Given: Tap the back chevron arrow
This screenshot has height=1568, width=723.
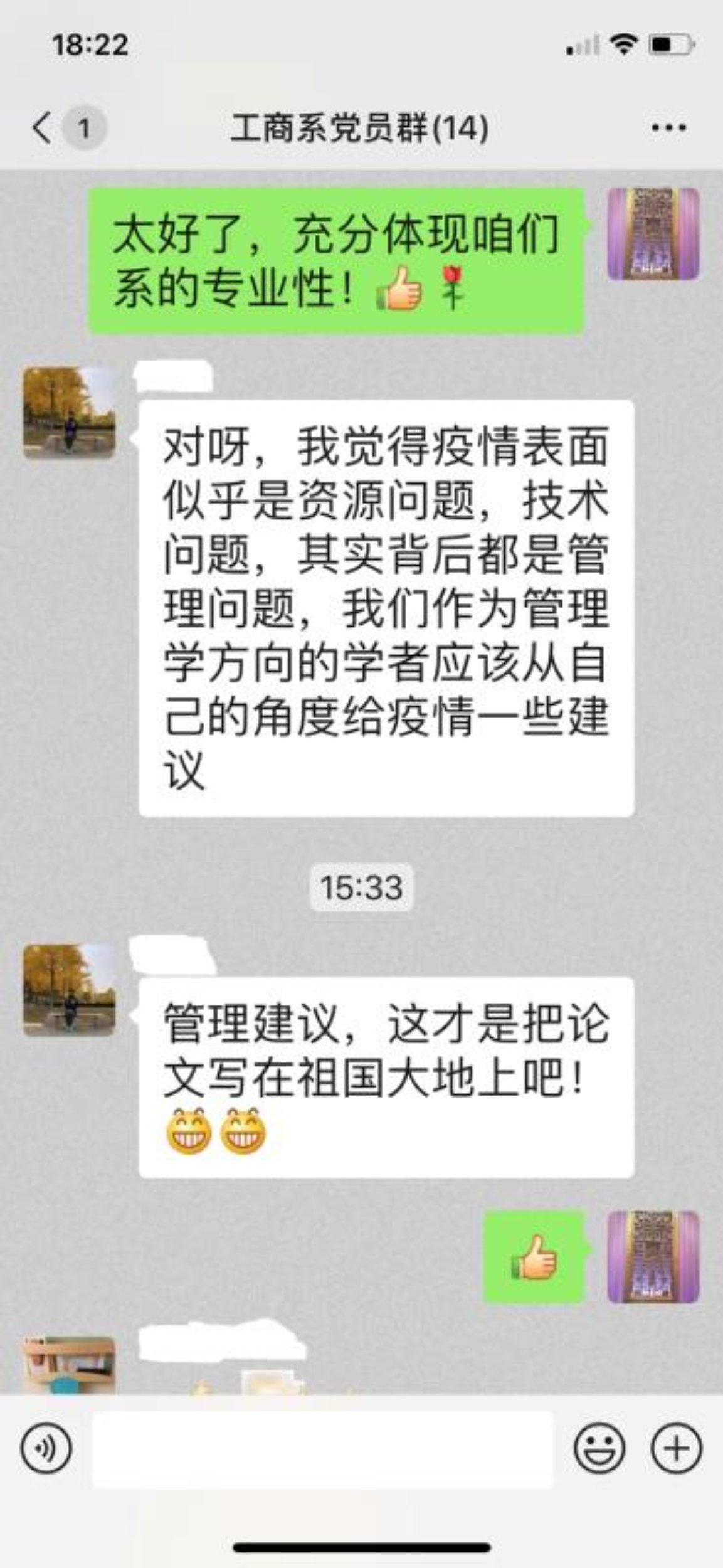Looking at the screenshot, I should click(42, 127).
